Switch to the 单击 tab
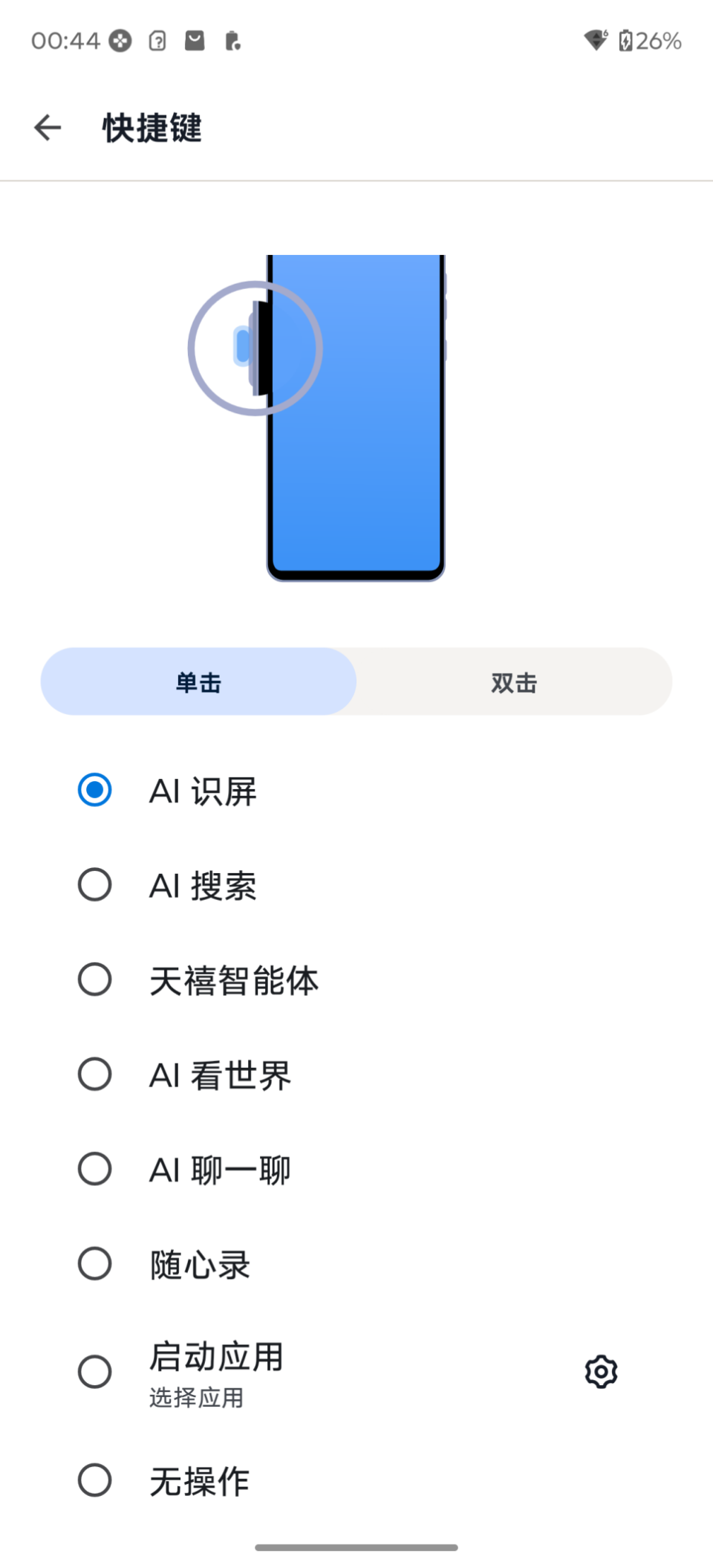Image resolution: width=713 pixels, height=1568 pixels. point(198,681)
